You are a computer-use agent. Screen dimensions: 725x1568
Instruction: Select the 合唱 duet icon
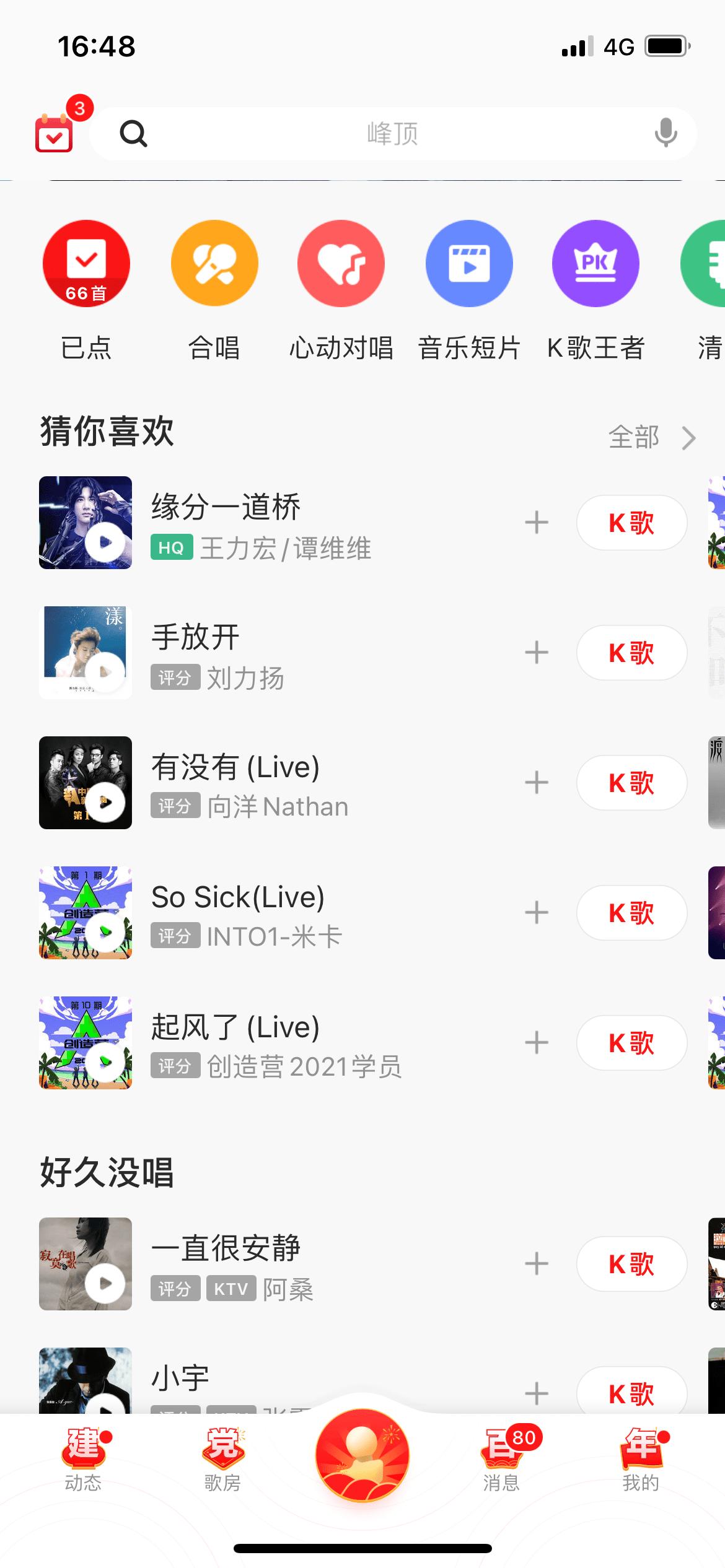(214, 263)
